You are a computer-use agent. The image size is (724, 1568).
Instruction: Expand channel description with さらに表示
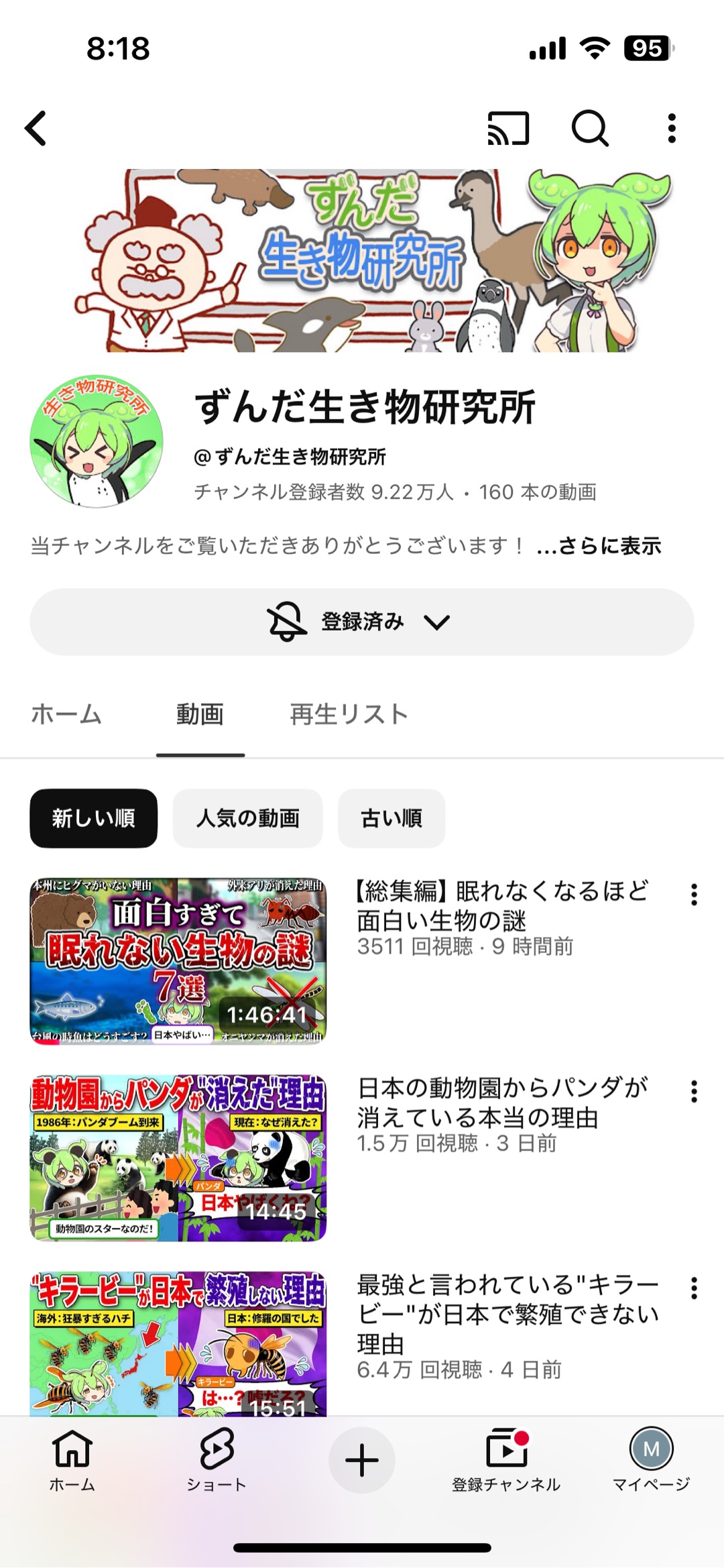599,546
